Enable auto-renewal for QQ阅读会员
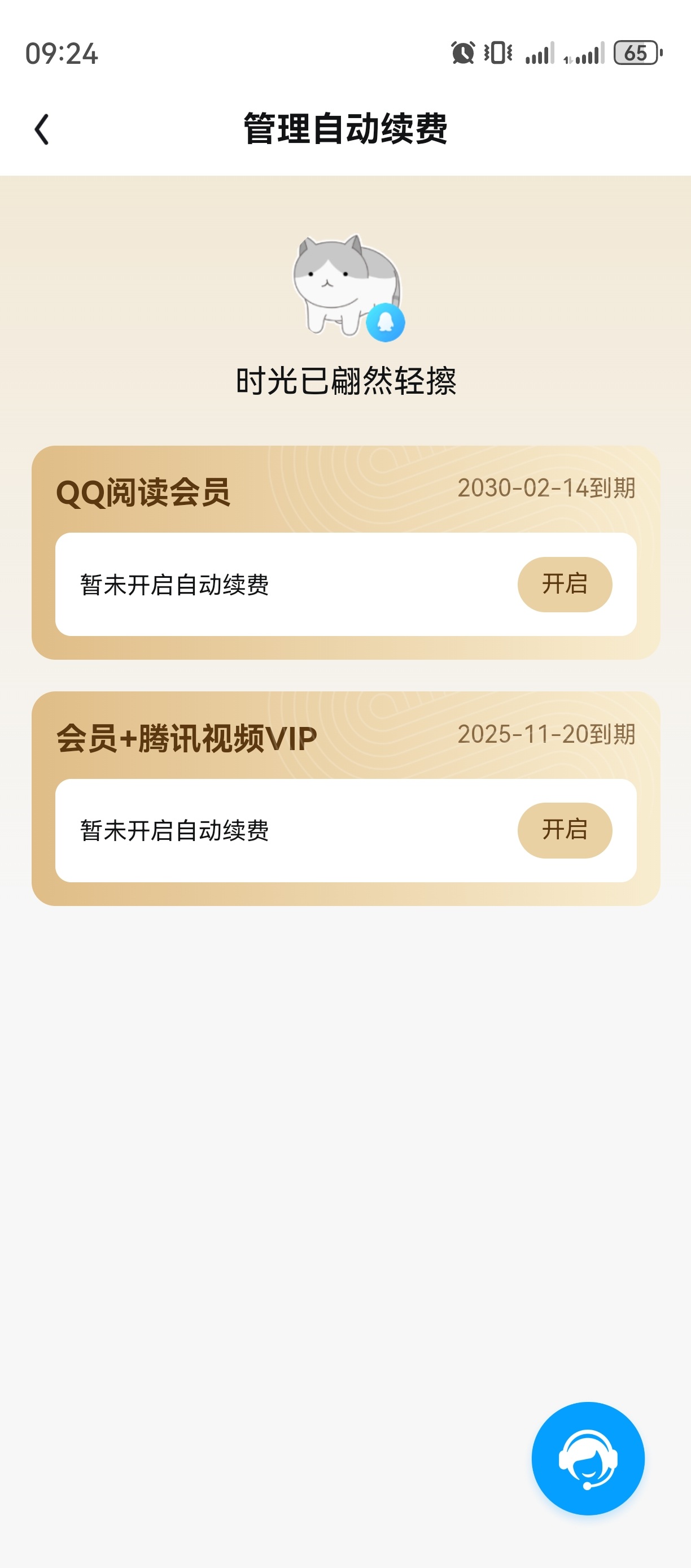 (564, 585)
